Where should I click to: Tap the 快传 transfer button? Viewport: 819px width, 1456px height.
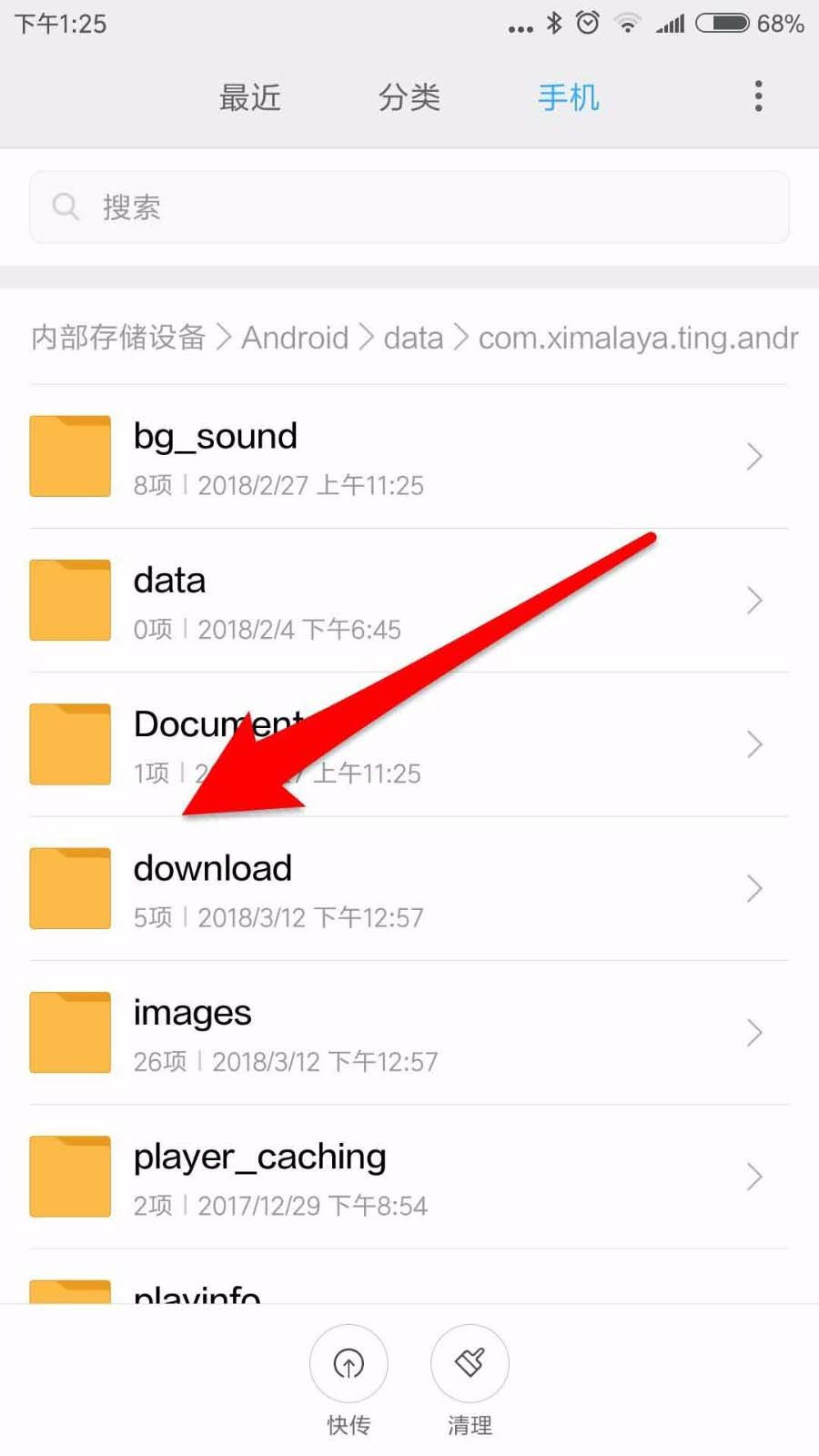point(349,1363)
